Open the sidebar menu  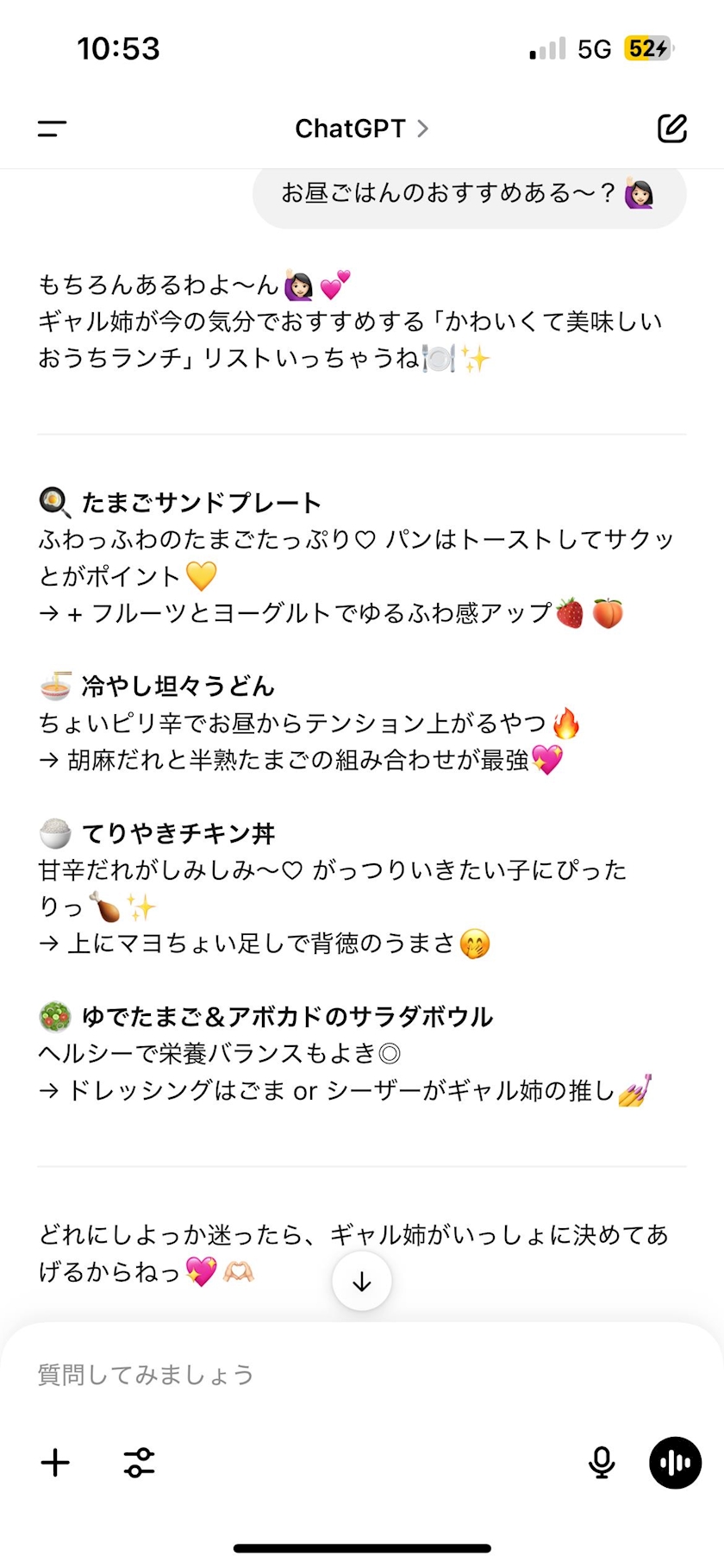coord(52,129)
